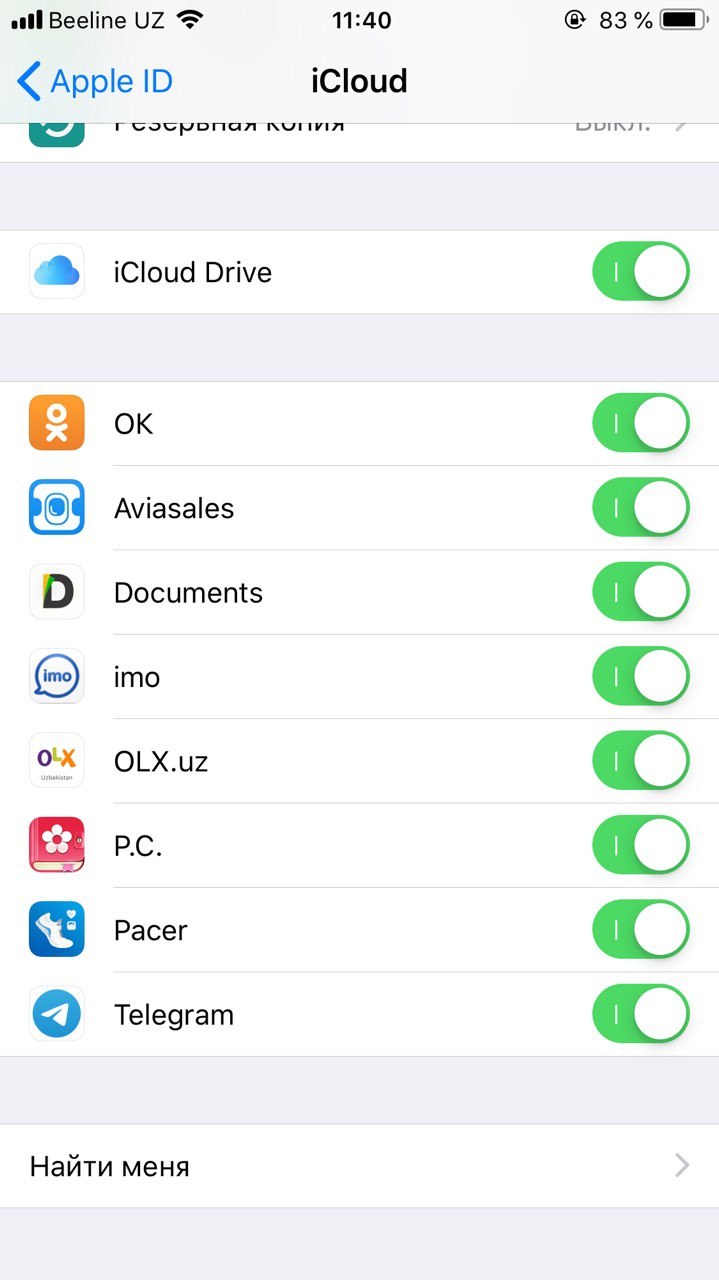This screenshot has width=719, height=1280.
Task: Toggle iCloud Drive switch off
Action: 641,272
